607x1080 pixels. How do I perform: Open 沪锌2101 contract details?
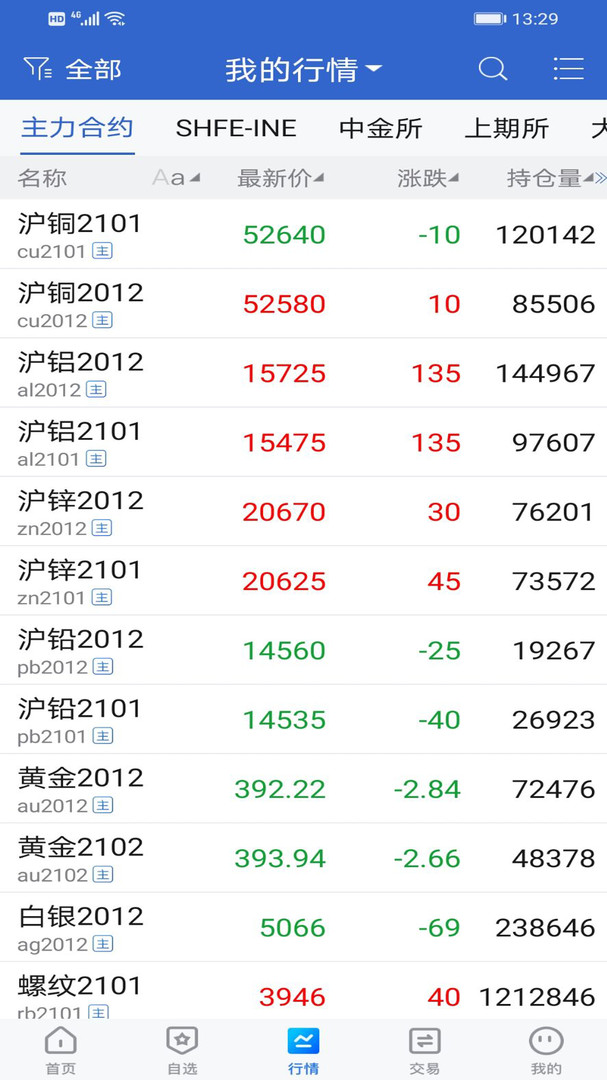(x=303, y=581)
